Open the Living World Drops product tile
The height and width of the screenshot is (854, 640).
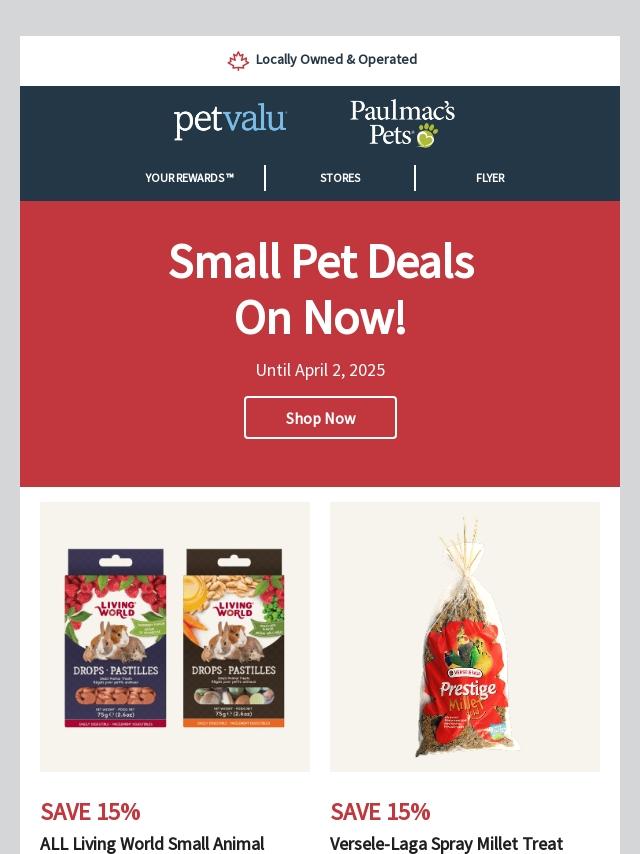pos(175,637)
